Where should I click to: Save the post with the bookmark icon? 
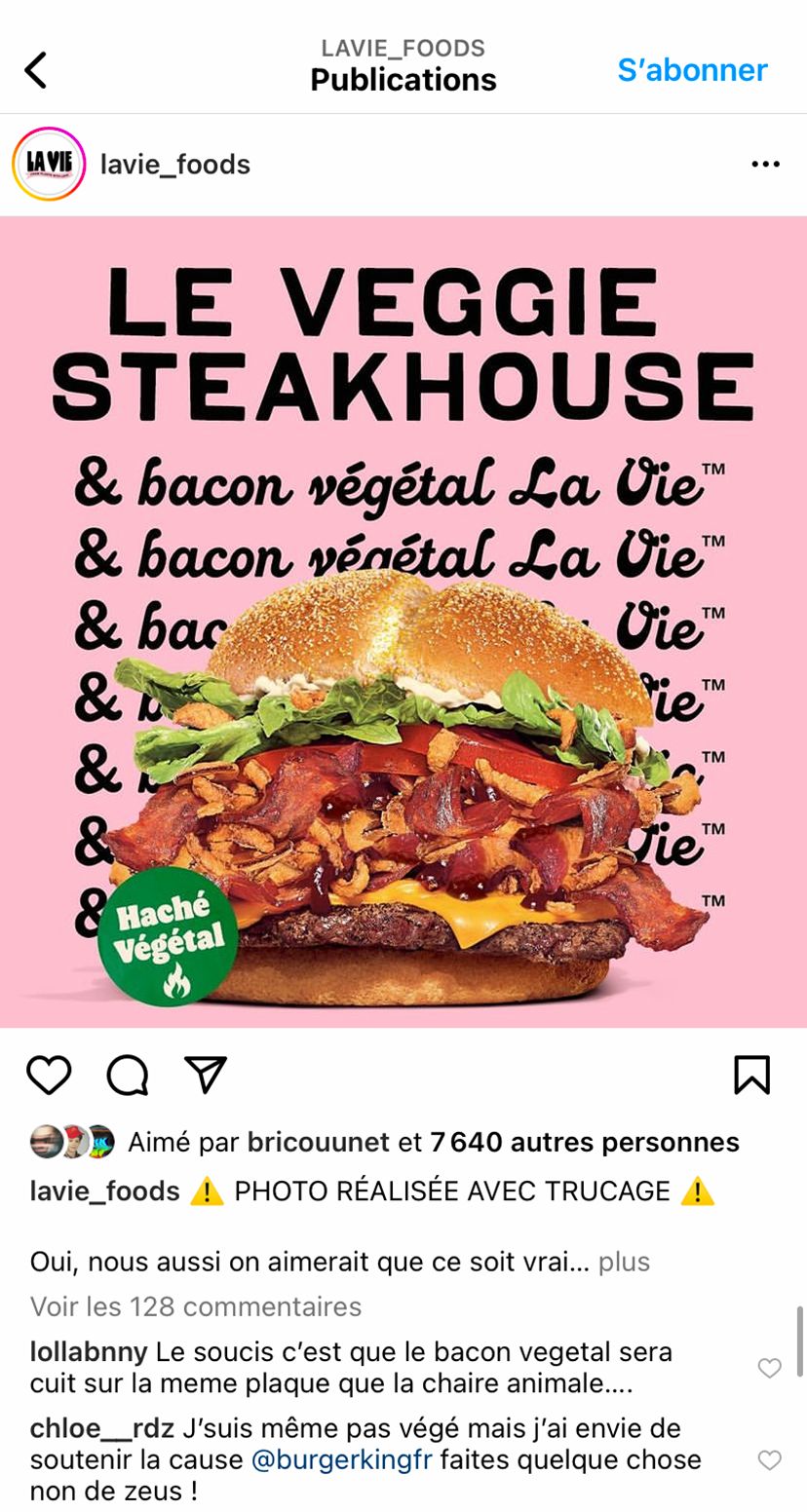751,1075
